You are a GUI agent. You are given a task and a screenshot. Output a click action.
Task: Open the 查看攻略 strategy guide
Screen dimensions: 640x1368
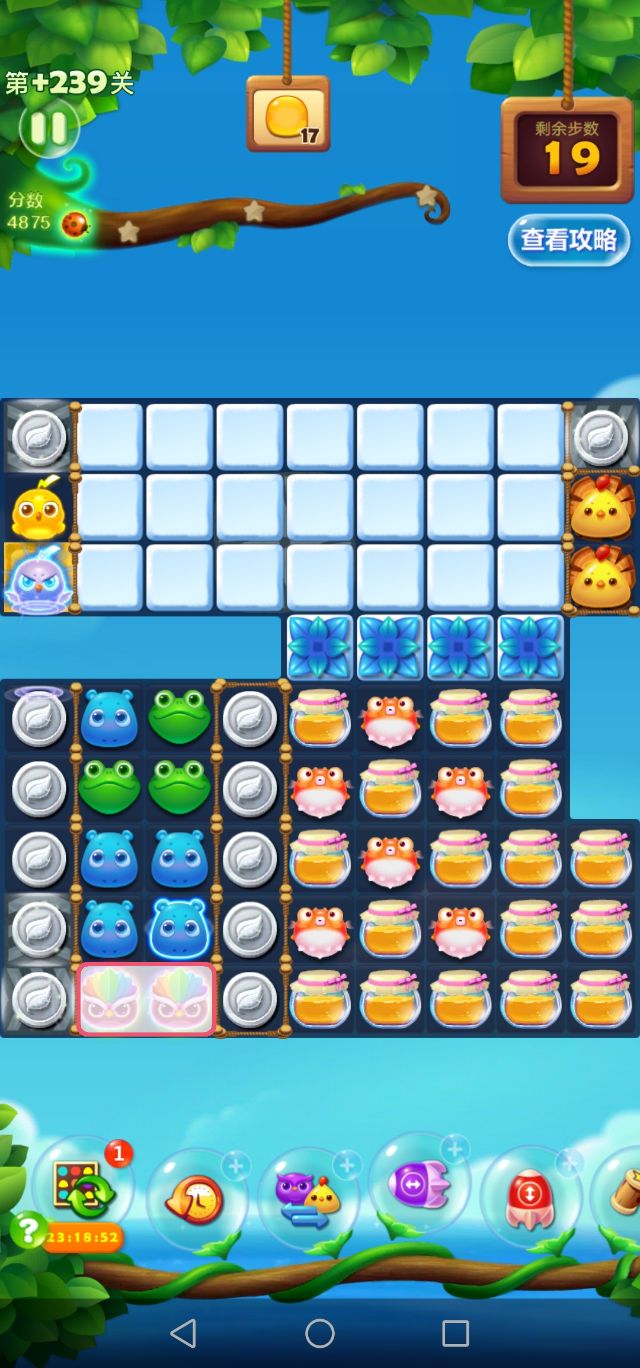[x=569, y=240]
